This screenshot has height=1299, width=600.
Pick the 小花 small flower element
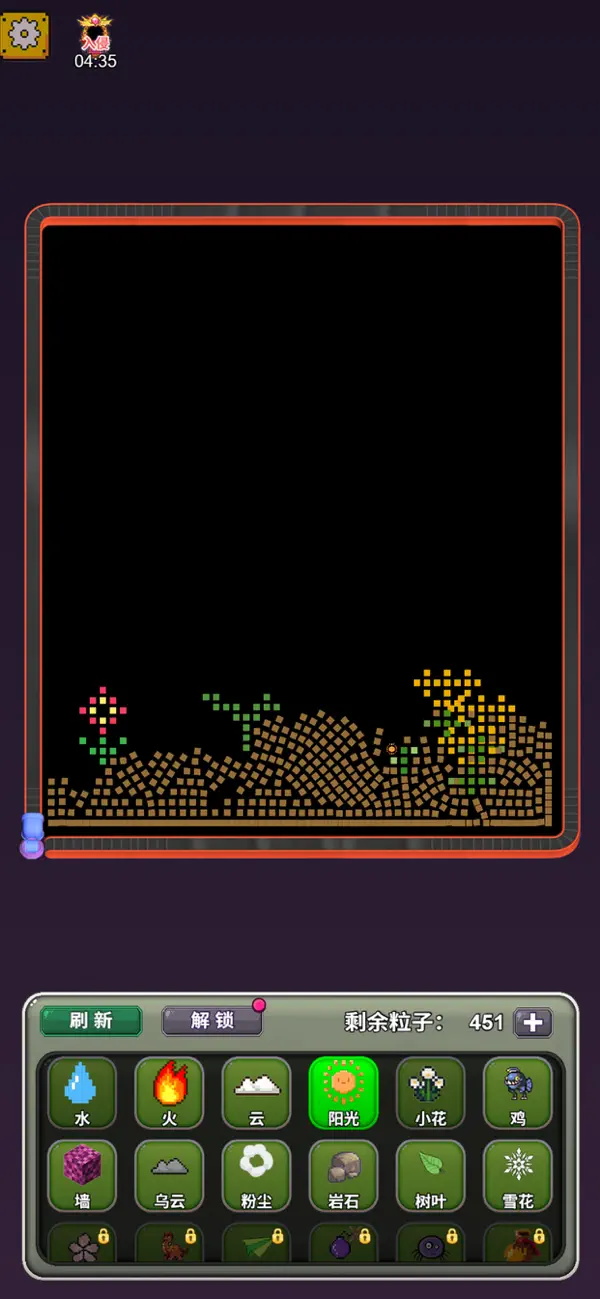pyautogui.click(x=431, y=1093)
